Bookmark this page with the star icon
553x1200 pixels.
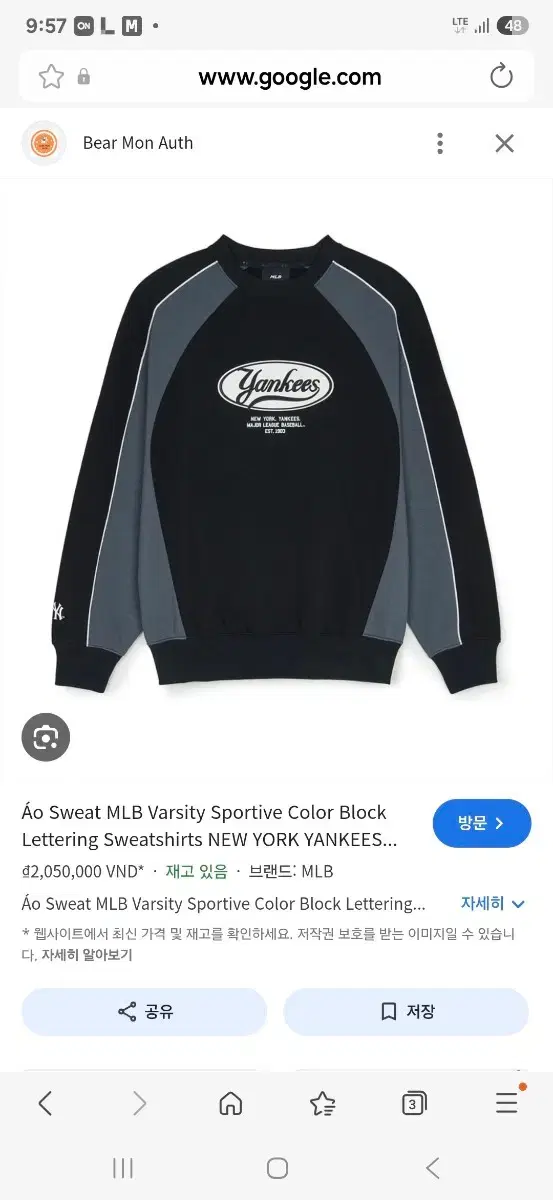tap(50, 76)
